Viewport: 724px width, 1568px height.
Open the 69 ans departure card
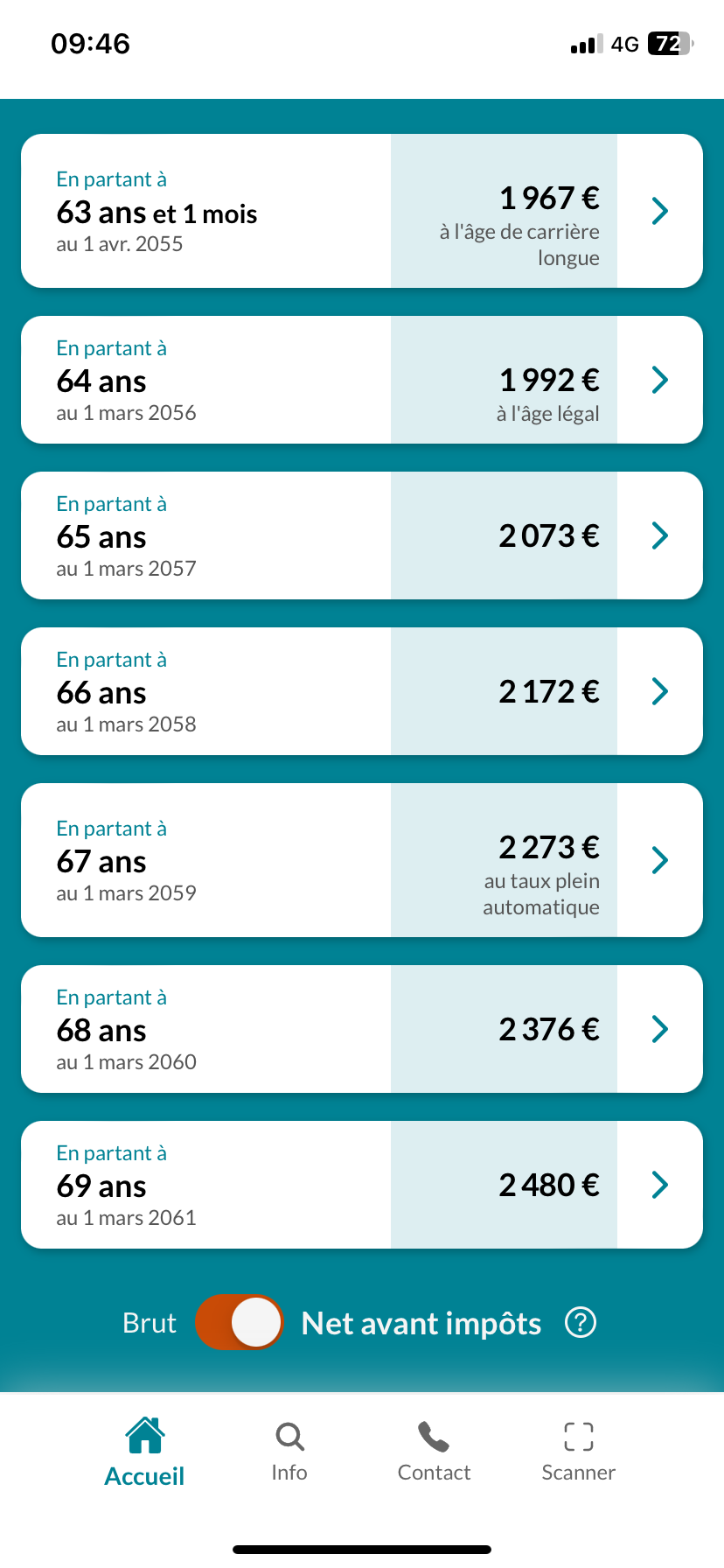point(362,1185)
